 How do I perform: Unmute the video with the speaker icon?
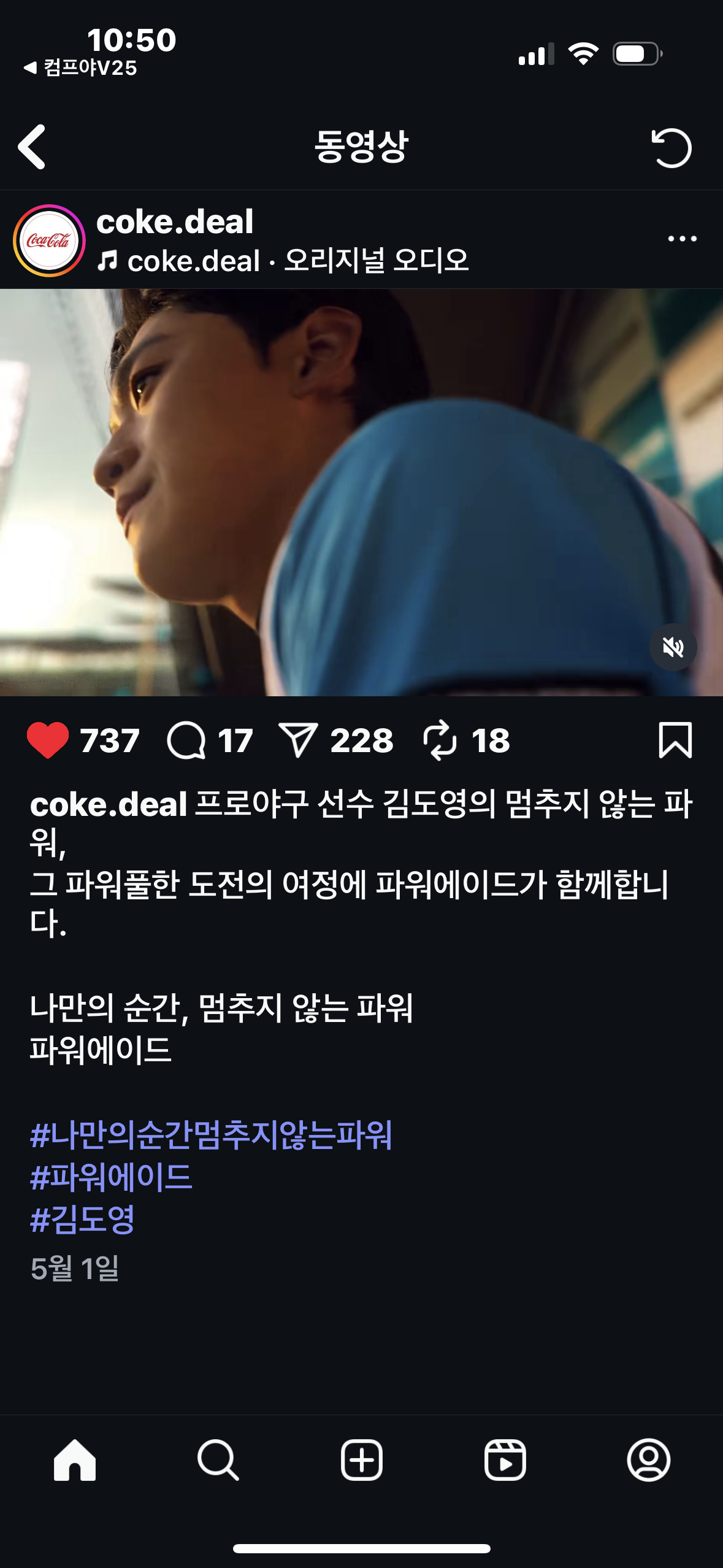pyautogui.click(x=673, y=647)
